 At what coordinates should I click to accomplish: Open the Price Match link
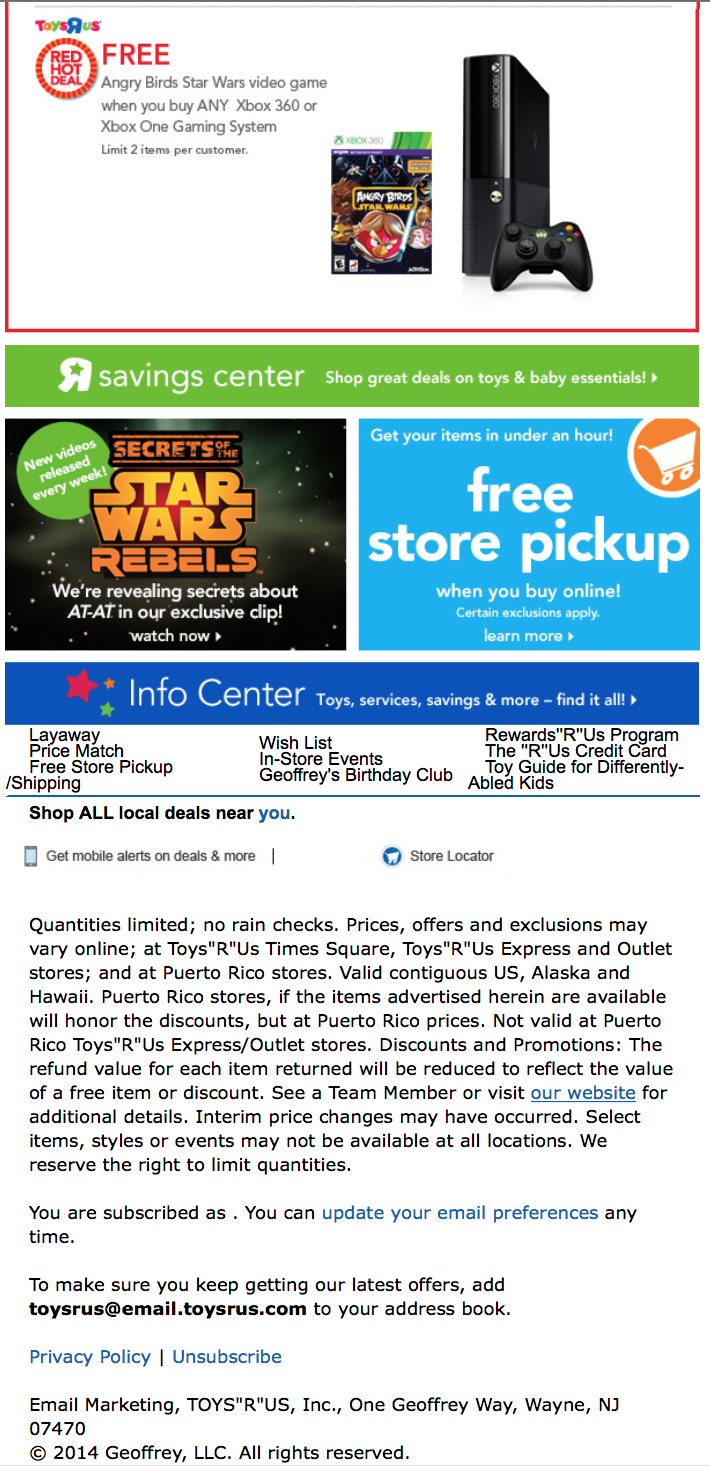pyautogui.click(x=76, y=751)
